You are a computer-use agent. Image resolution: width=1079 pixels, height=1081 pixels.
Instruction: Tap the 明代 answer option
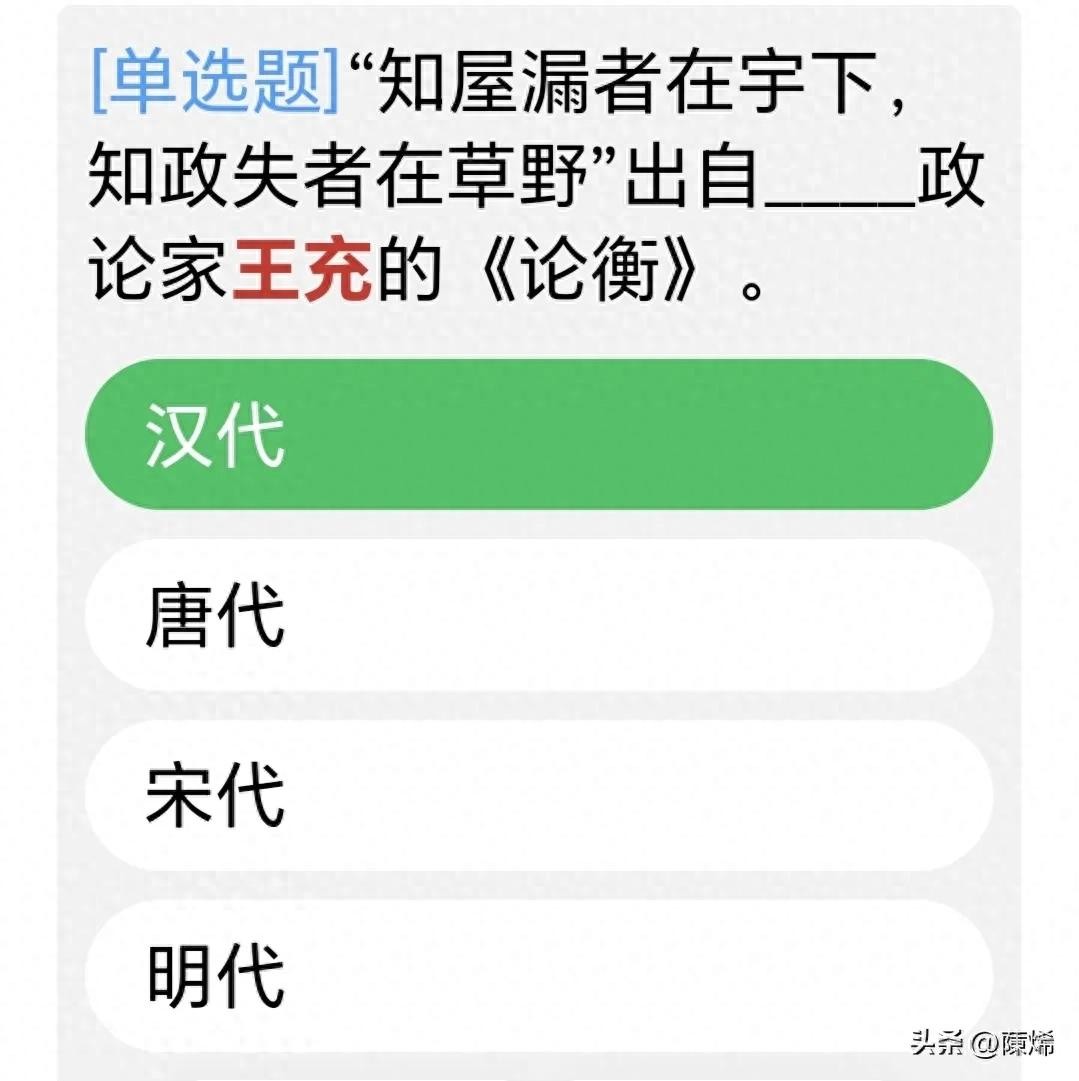[538, 975]
